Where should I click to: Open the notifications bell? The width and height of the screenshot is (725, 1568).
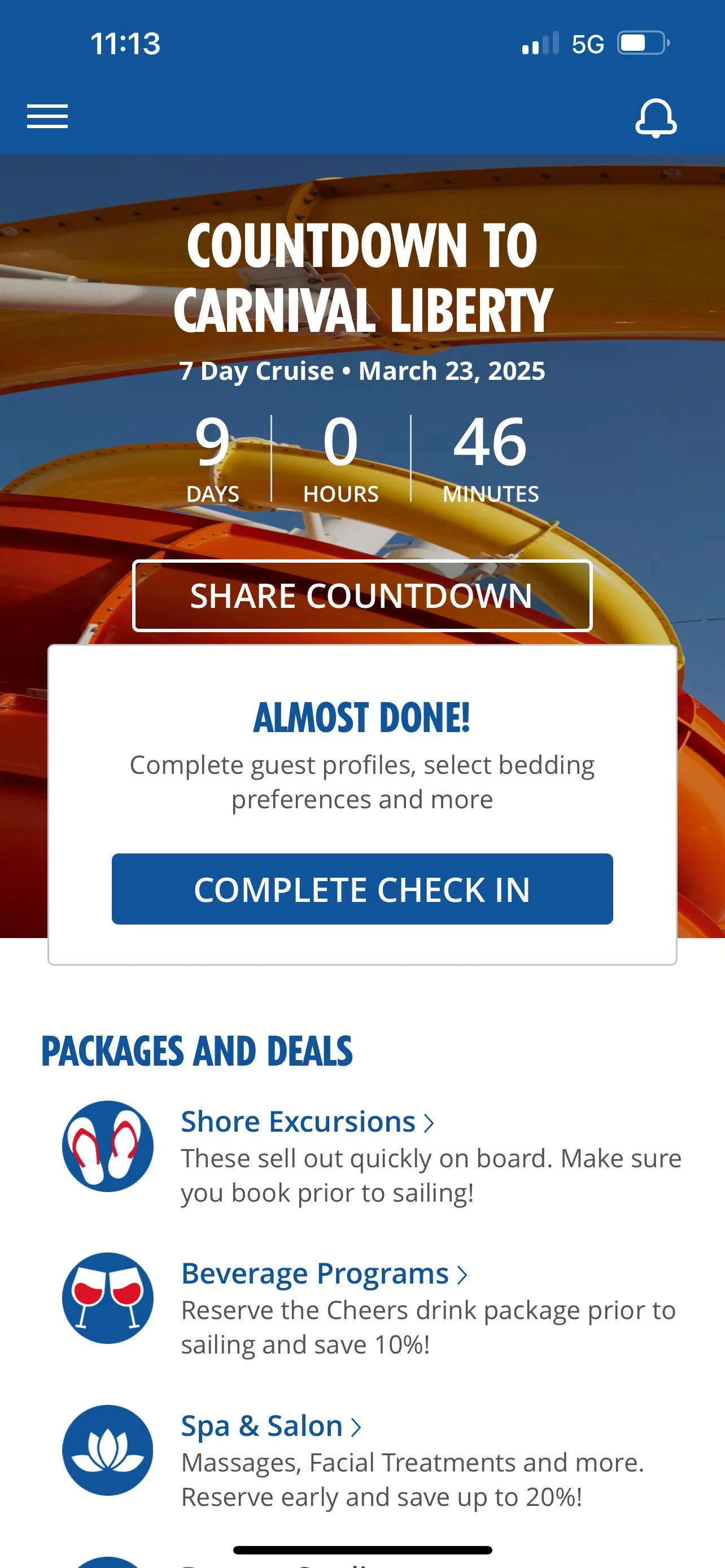[x=656, y=118]
